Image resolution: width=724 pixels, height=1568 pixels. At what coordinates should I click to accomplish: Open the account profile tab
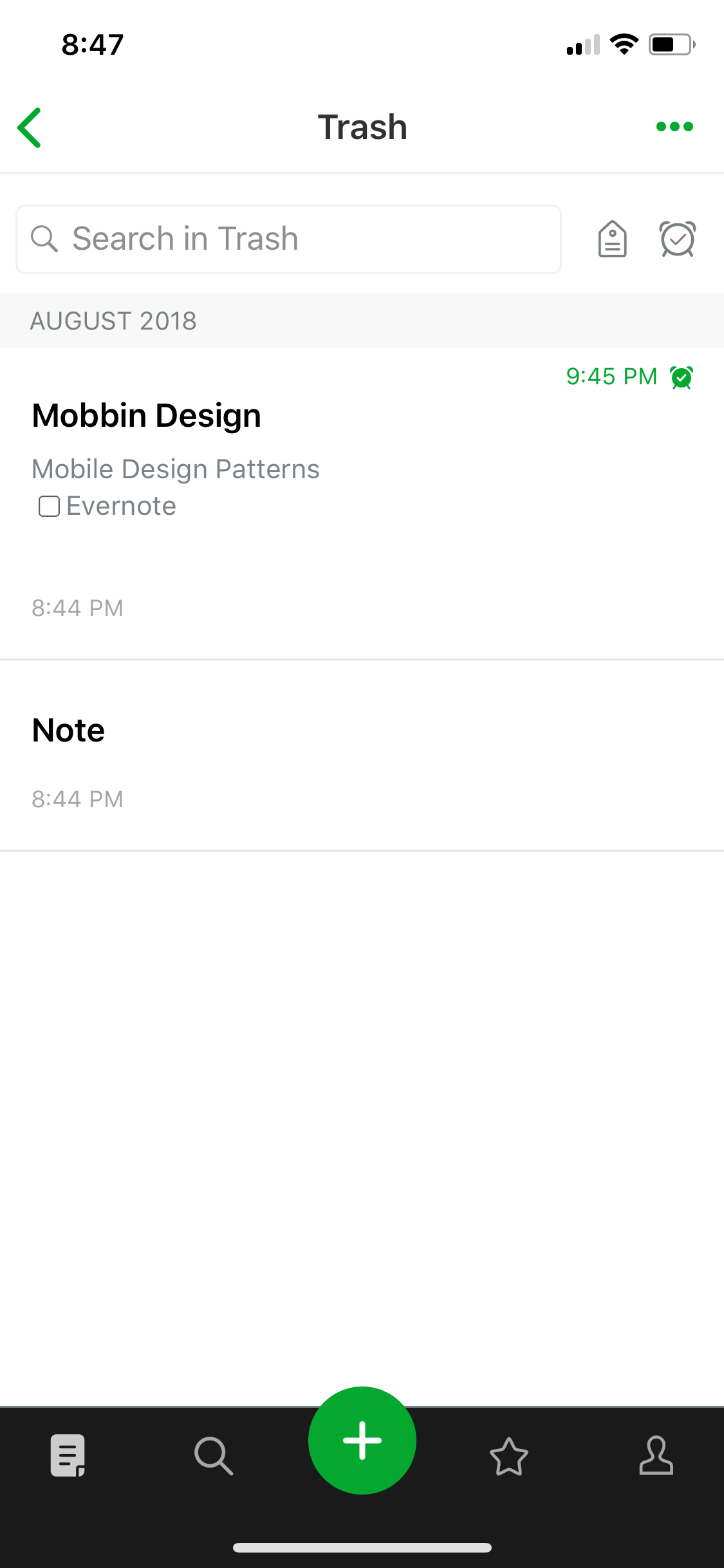click(656, 1455)
